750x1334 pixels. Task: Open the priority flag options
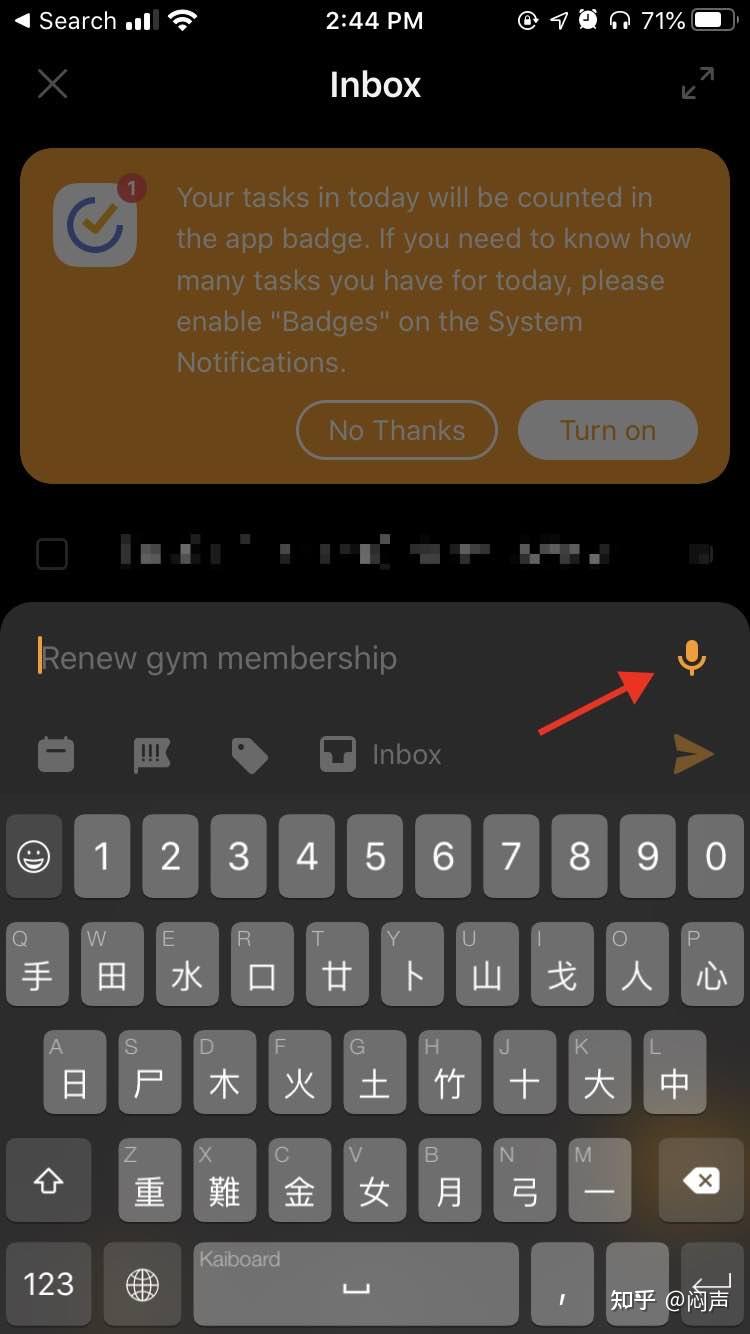click(152, 754)
